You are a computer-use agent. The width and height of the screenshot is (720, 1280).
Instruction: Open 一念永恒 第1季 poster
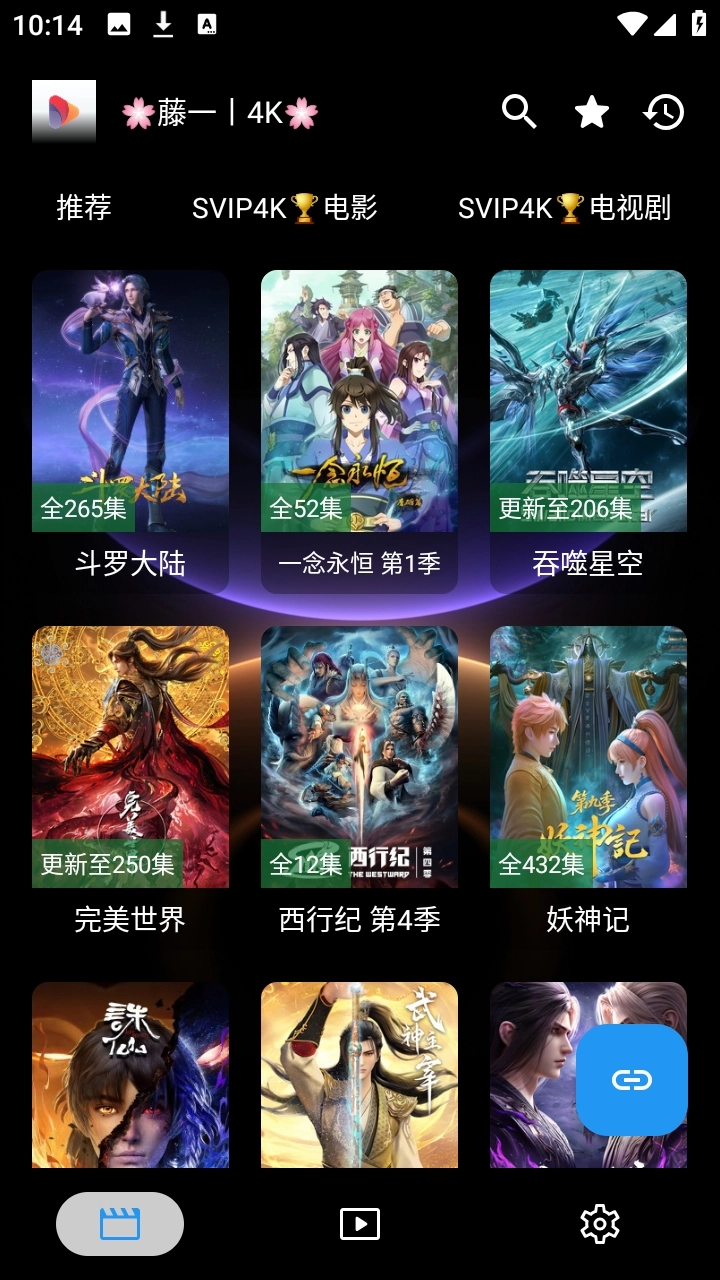point(360,400)
